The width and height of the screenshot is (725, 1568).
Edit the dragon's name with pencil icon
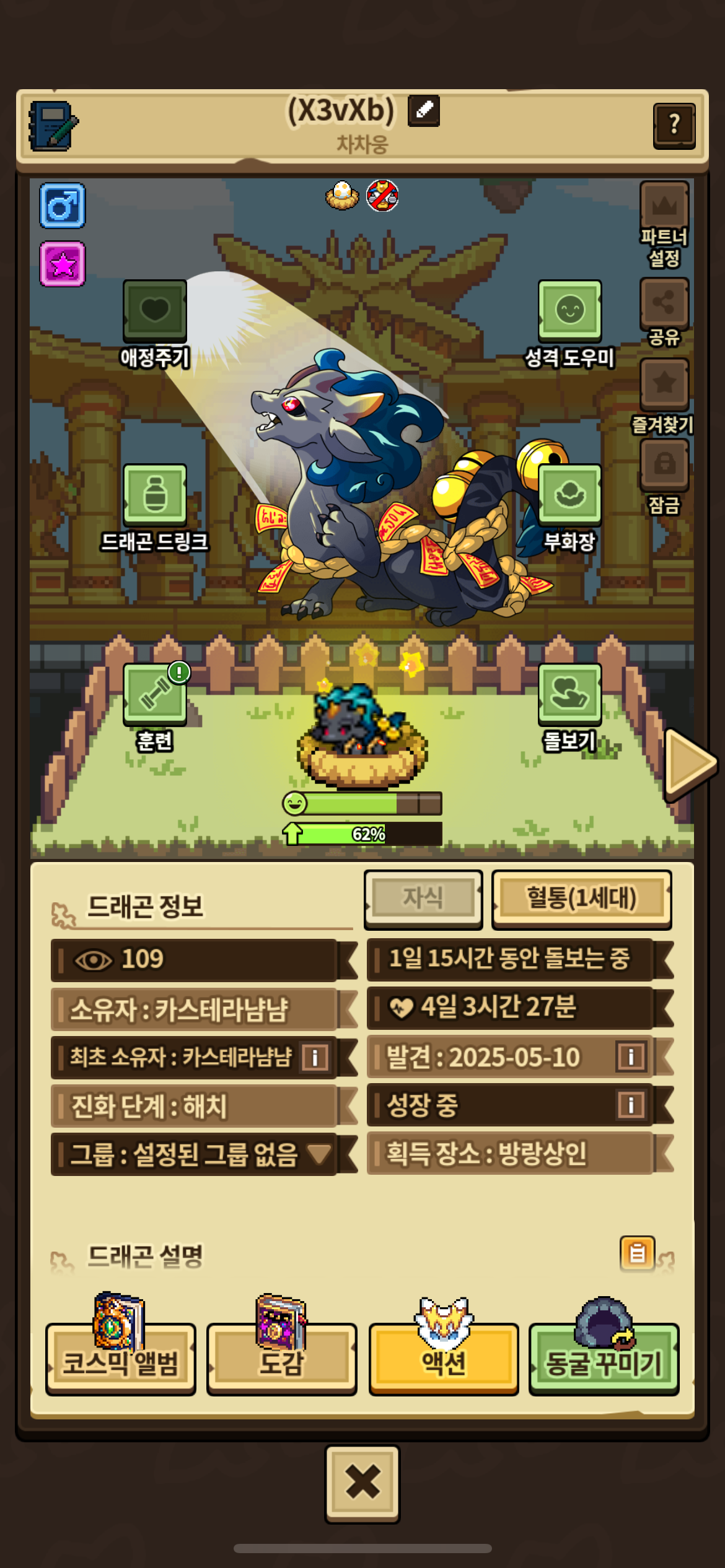[x=424, y=110]
